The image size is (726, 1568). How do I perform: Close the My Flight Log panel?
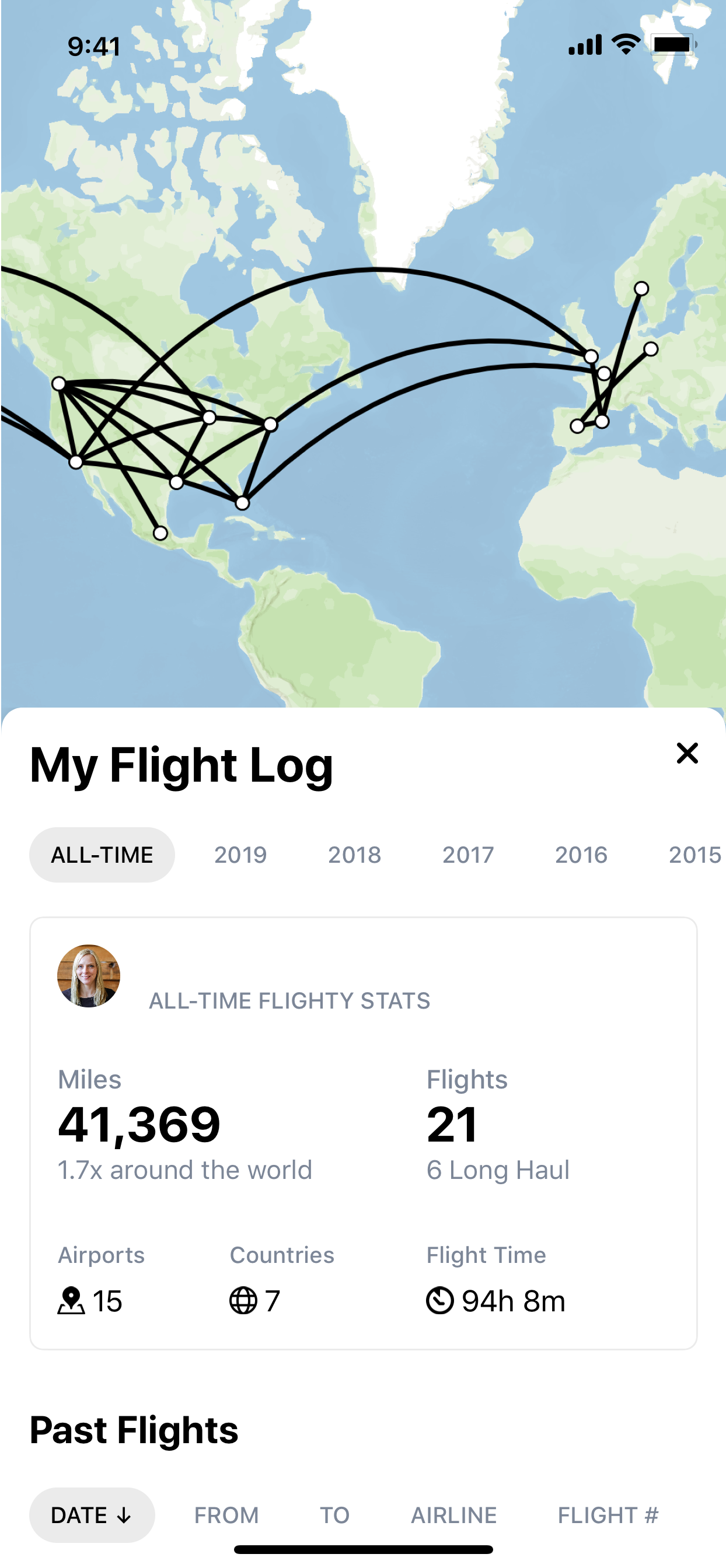[687, 754]
